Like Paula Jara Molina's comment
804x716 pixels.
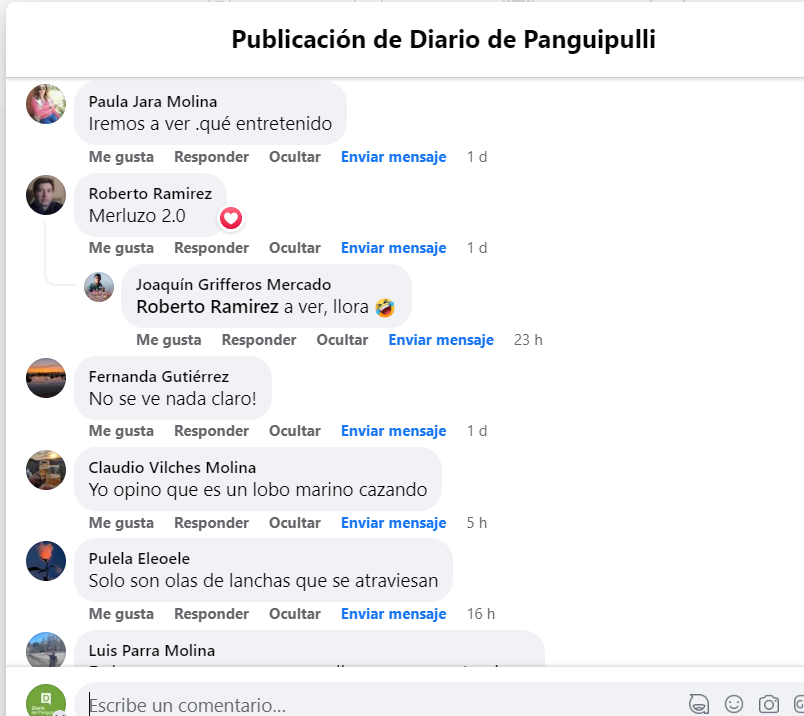coord(121,157)
